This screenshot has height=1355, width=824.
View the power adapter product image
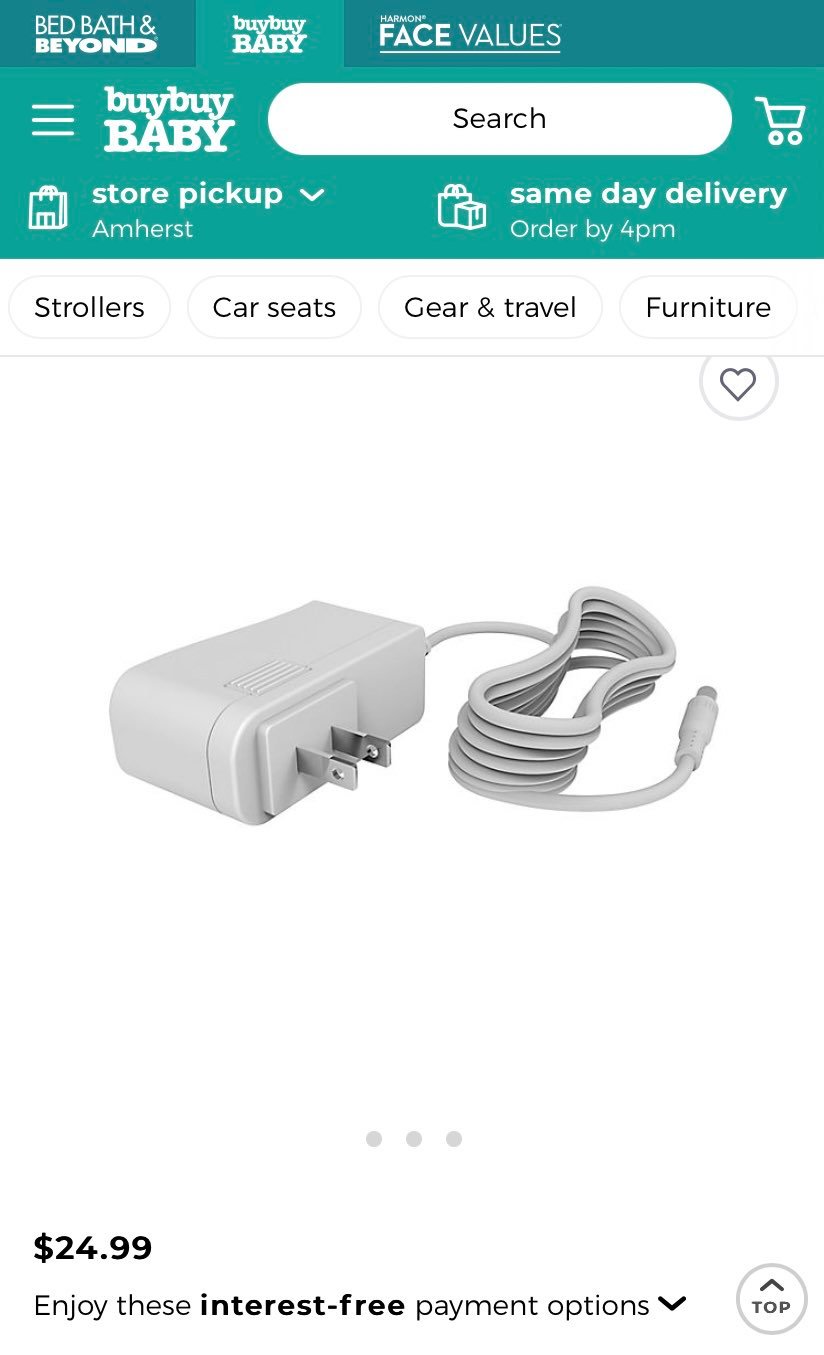pyautogui.click(x=414, y=710)
